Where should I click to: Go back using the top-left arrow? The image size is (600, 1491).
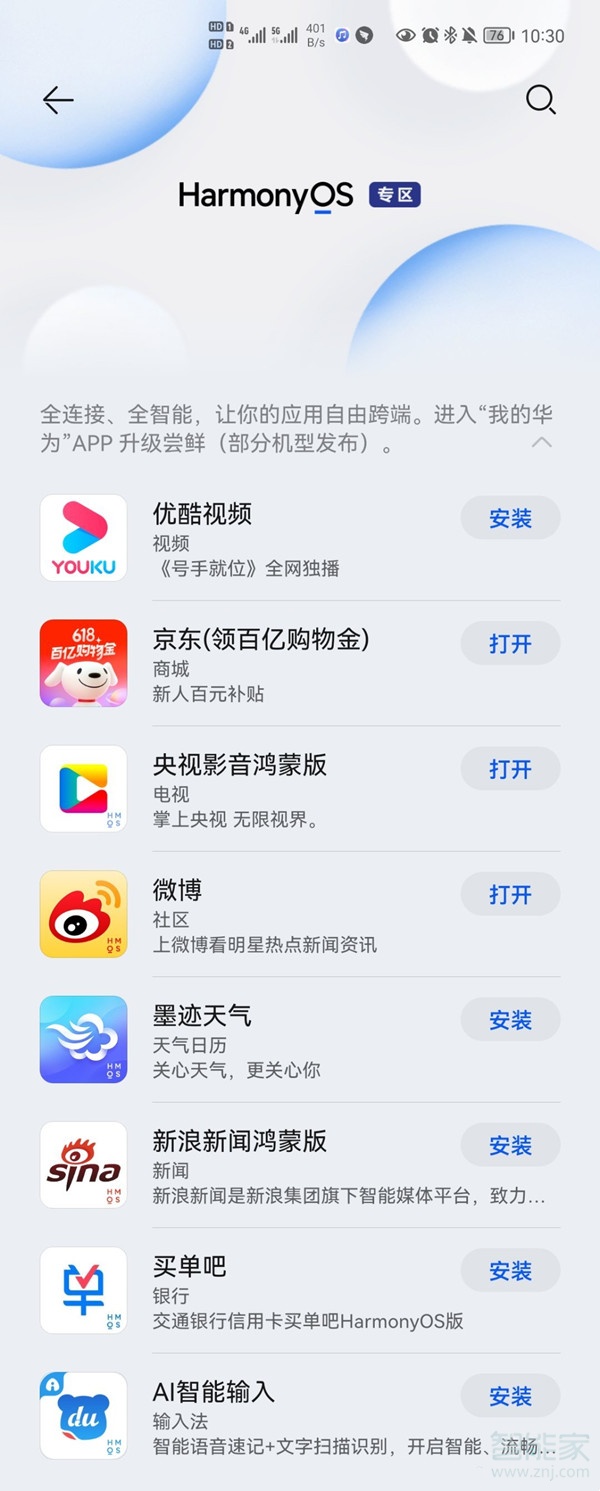point(58,100)
